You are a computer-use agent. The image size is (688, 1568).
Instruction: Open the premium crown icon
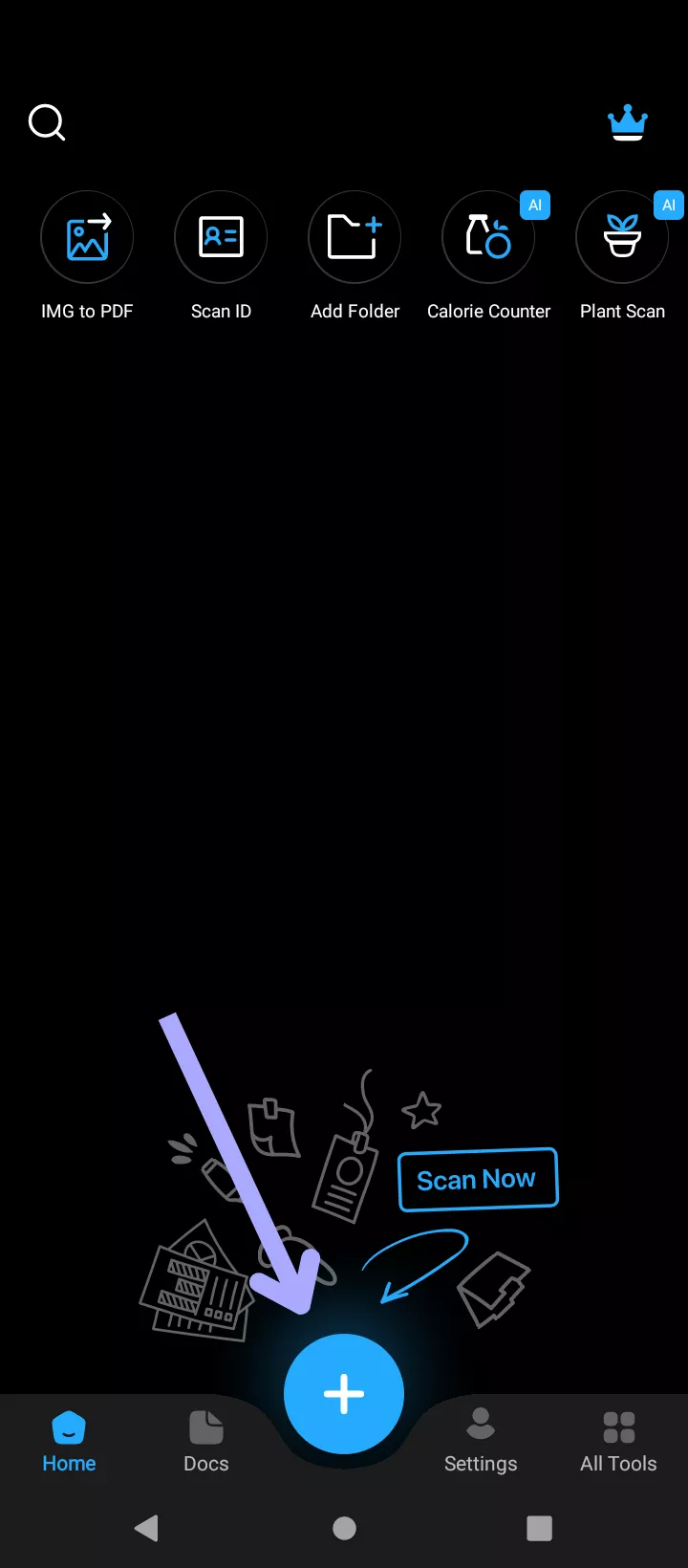tap(628, 122)
